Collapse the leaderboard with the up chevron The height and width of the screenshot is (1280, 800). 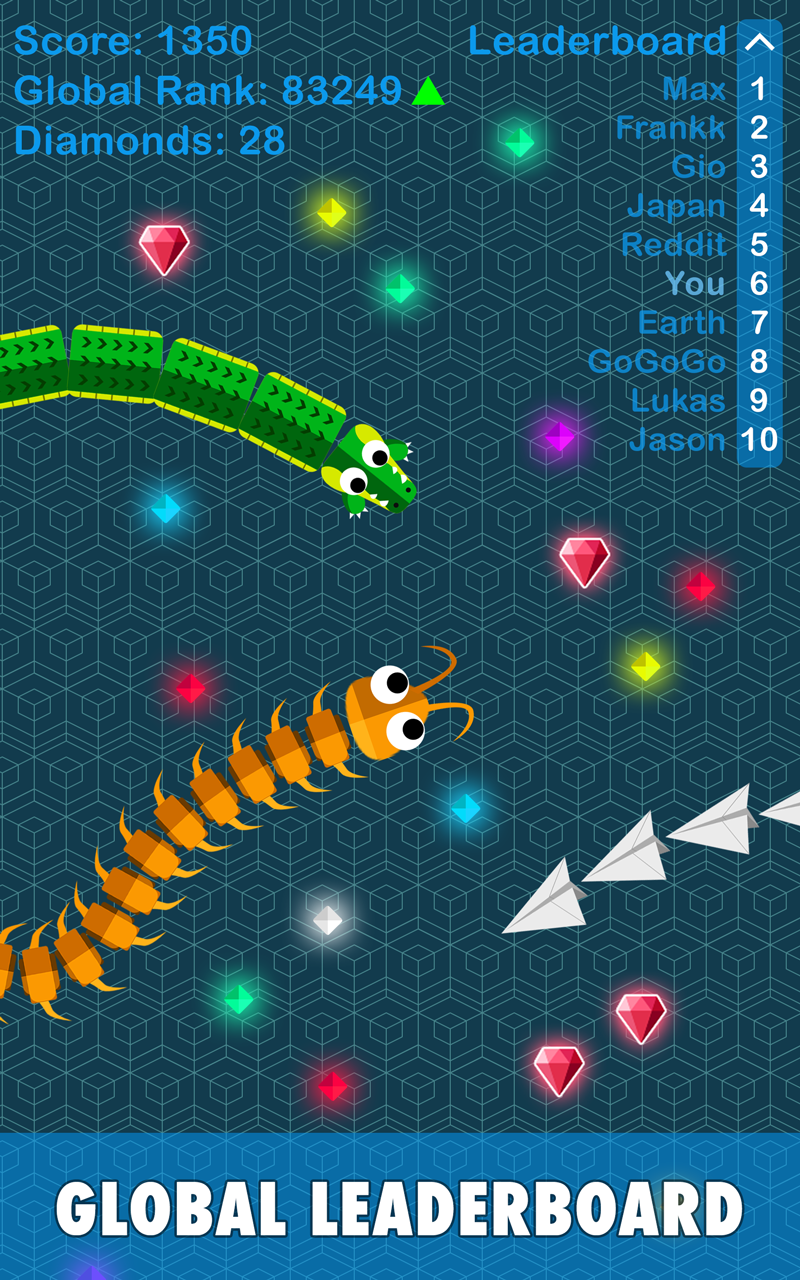coord(760,42)
